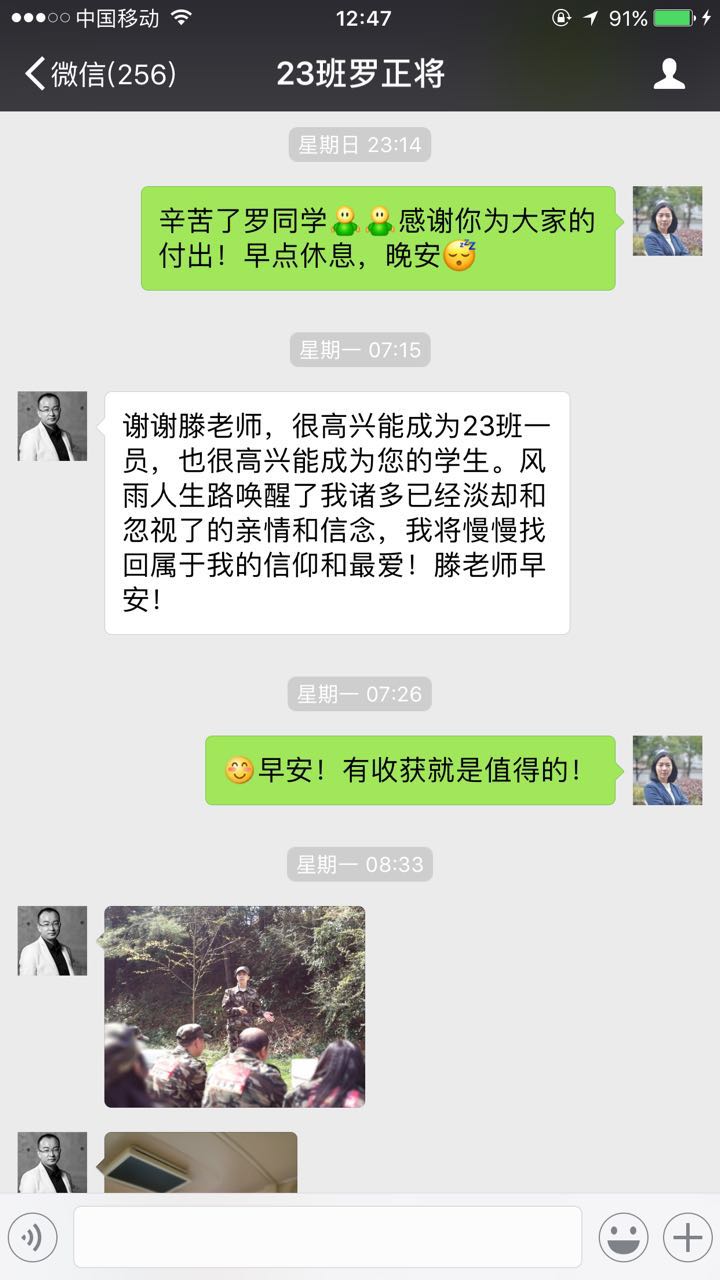720x1280 pixels.
Task: Open own avatar beside 辛苦了罗同学 message
Action: (667, 221)
